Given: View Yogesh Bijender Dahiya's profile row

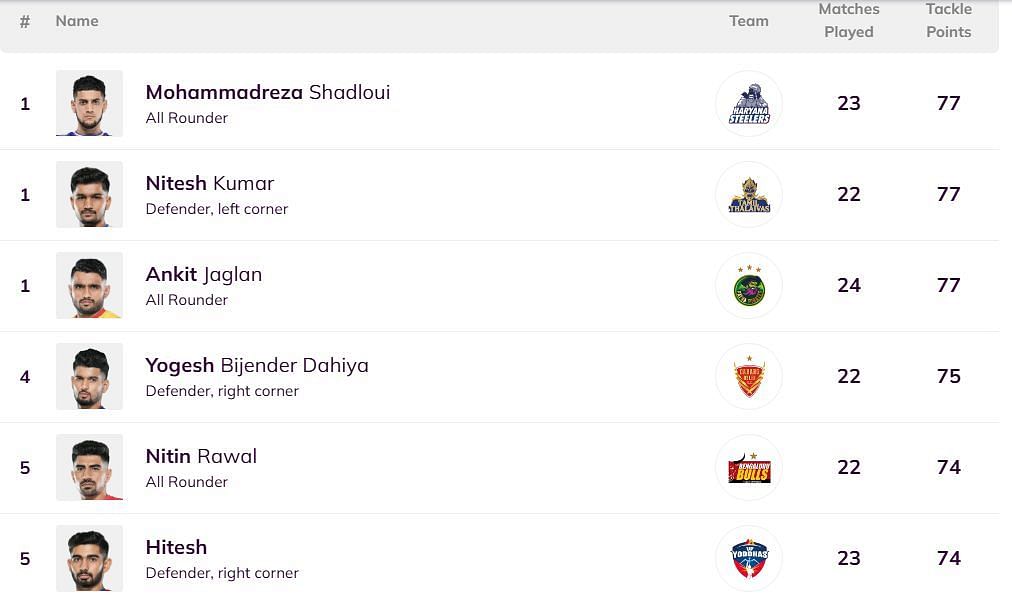Looking at the screenshot, I should 256,366.
